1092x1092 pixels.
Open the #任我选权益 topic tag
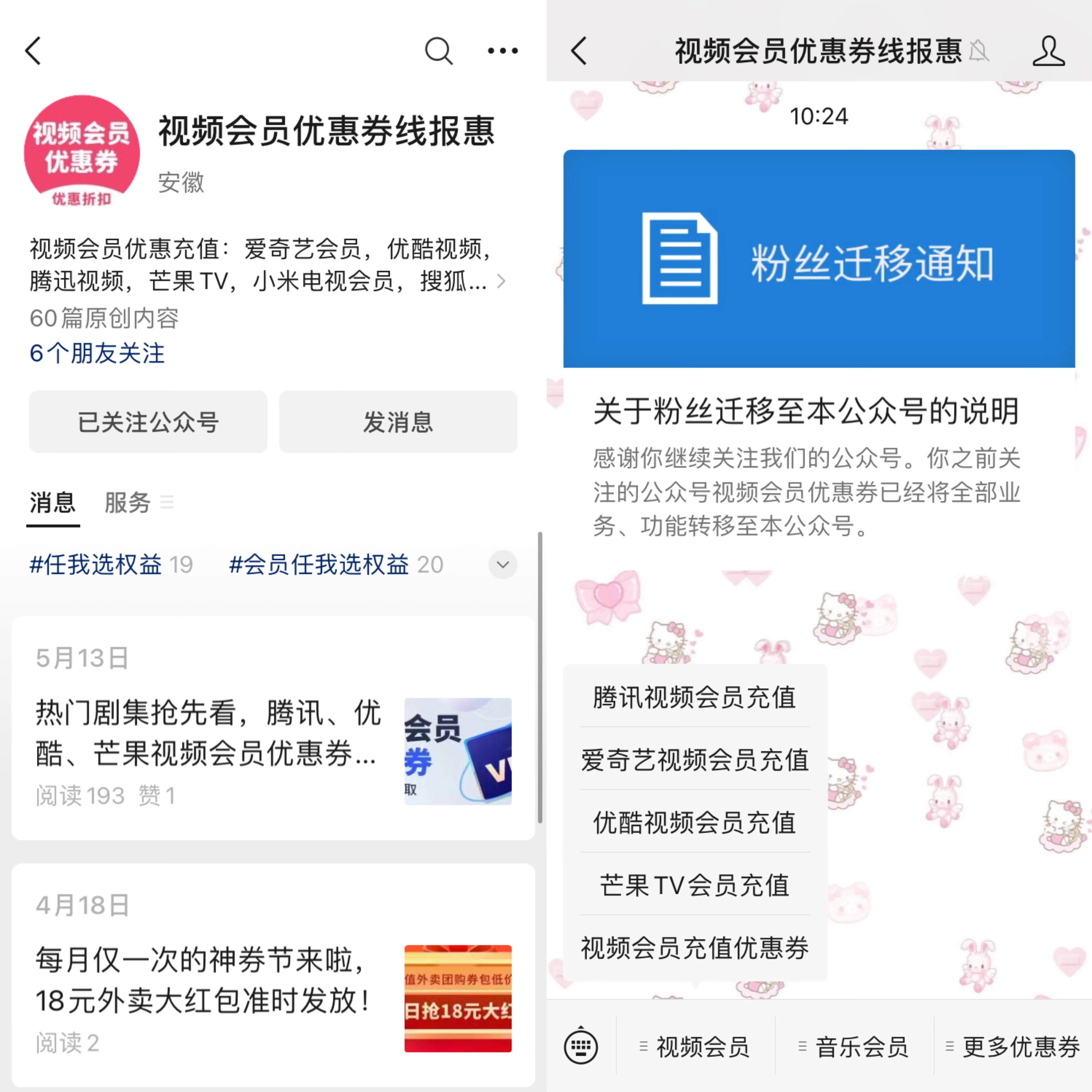pyautogui.click(x=96, y=565)
